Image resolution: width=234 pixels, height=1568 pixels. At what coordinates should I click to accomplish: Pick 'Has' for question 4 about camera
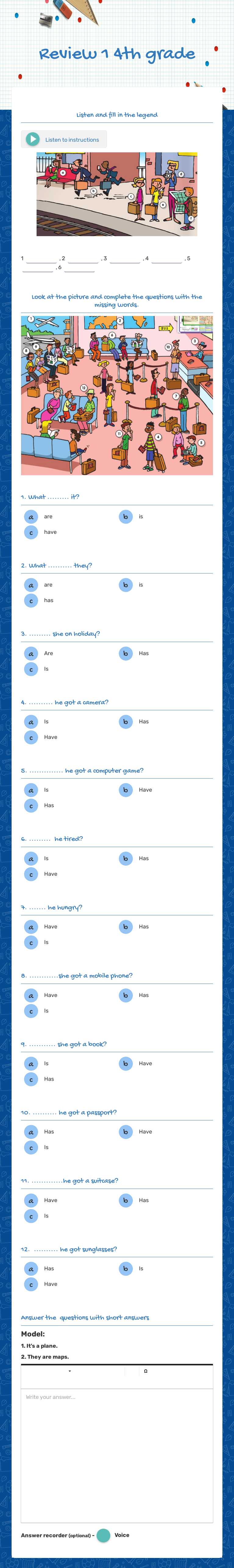(126, 721)
